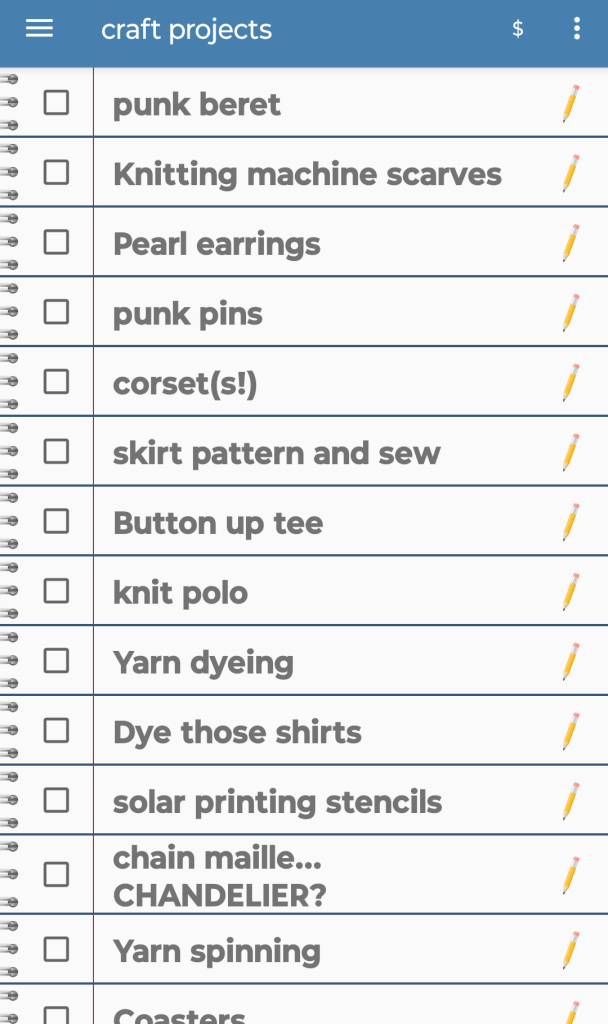Screen dimensions: 608x1024
Task: Mark solar printing stencils complete
Action: click(56, 800)
